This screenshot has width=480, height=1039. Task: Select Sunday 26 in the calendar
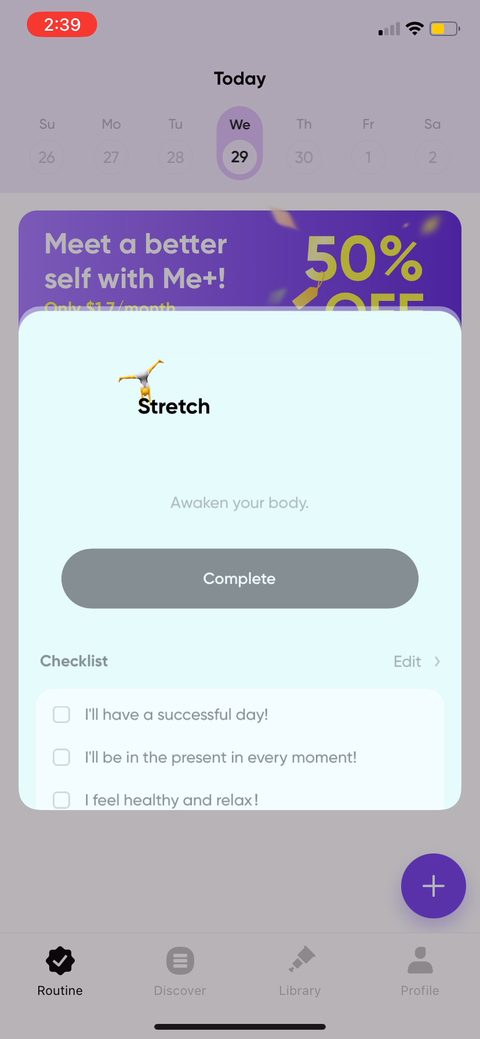pos(46,142)
